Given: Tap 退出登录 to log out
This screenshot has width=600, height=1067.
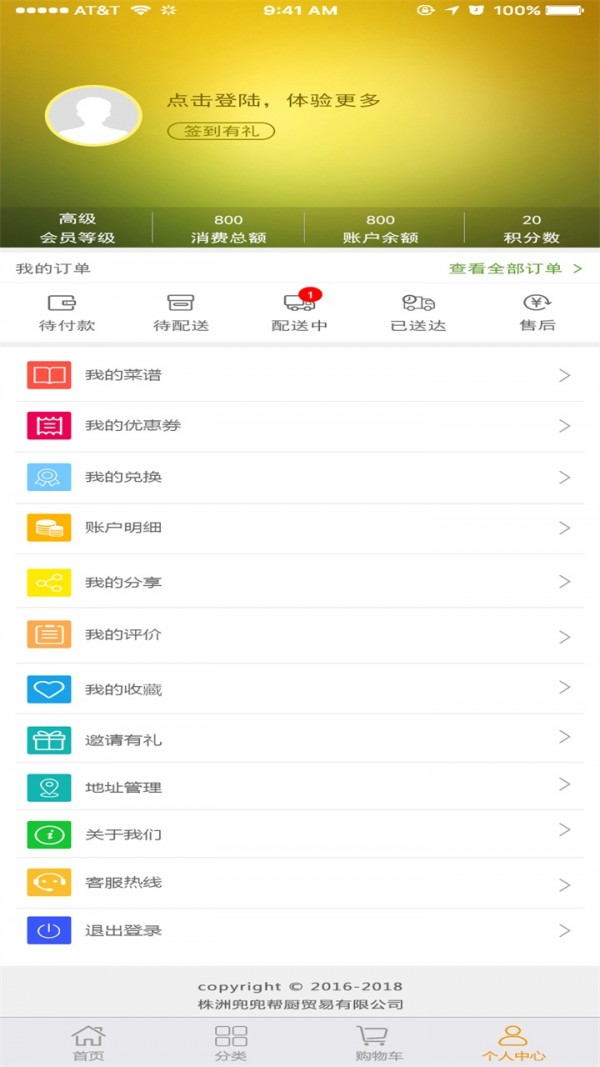Looking at the screenshot, I should [300, 931].
